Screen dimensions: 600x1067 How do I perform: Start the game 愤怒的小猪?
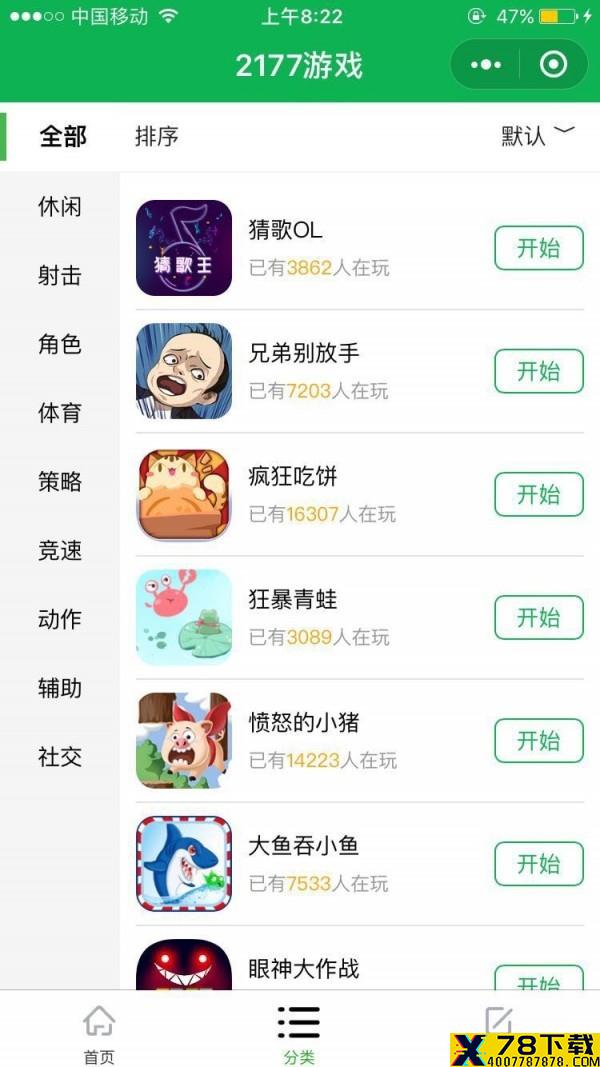pyautogui.click(x=539, y=740)
